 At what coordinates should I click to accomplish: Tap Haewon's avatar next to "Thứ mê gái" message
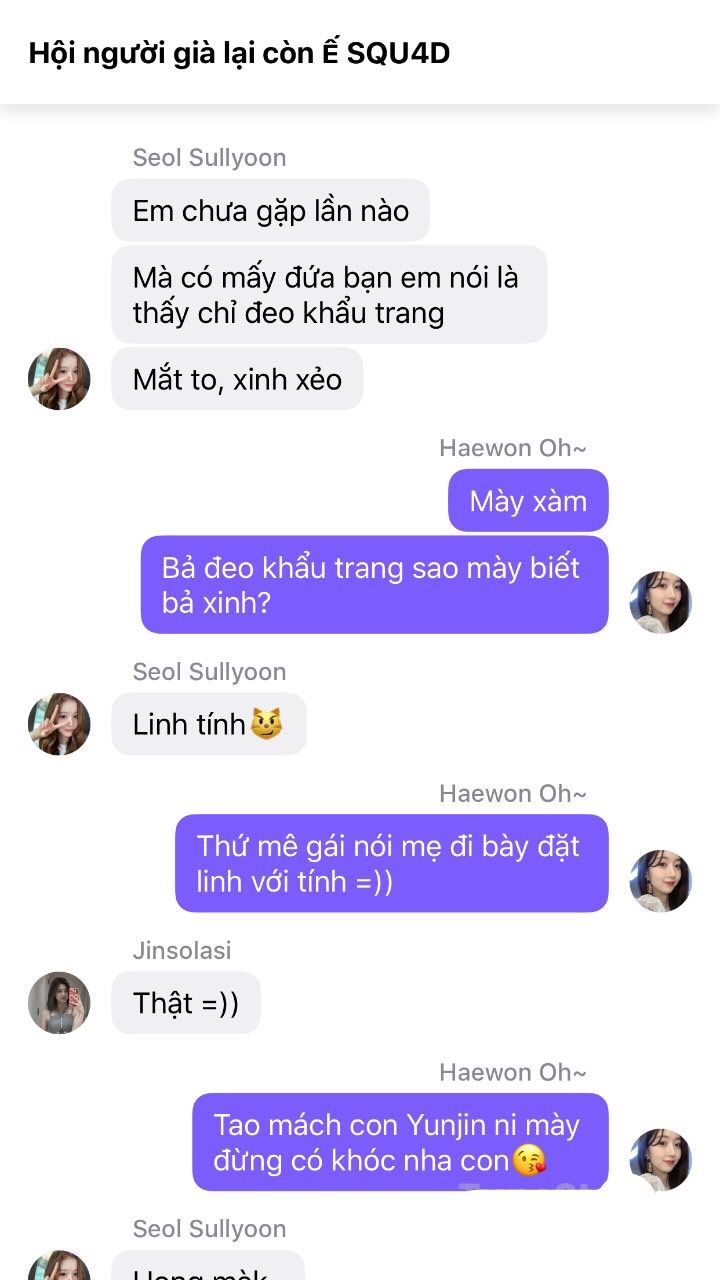point(660,881)
